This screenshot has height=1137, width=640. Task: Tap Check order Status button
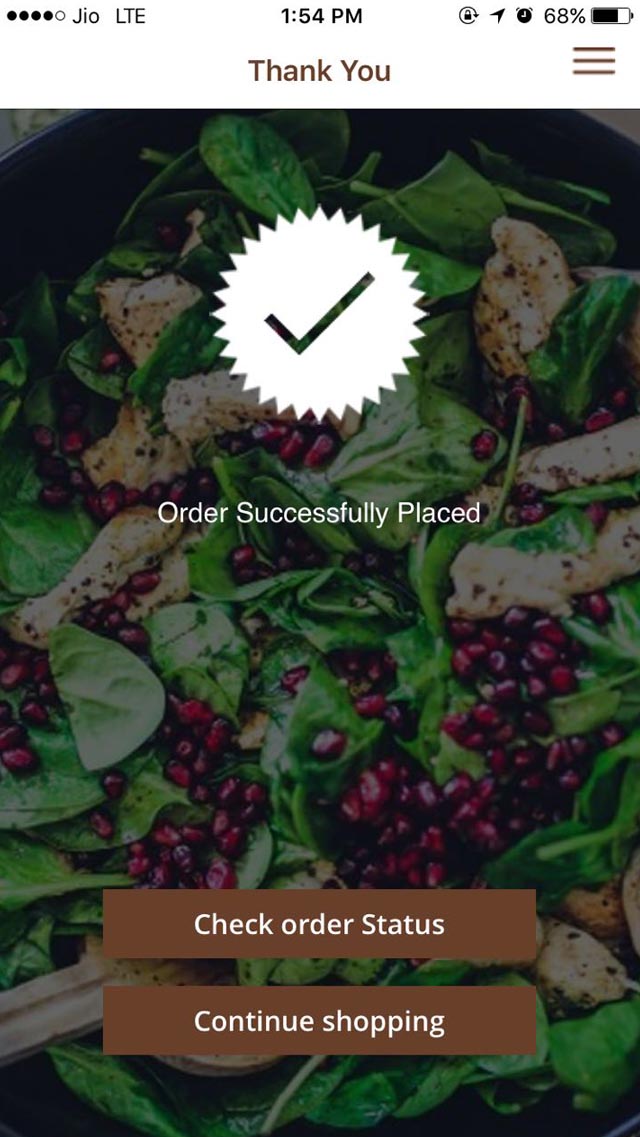[x=319, y=924]
